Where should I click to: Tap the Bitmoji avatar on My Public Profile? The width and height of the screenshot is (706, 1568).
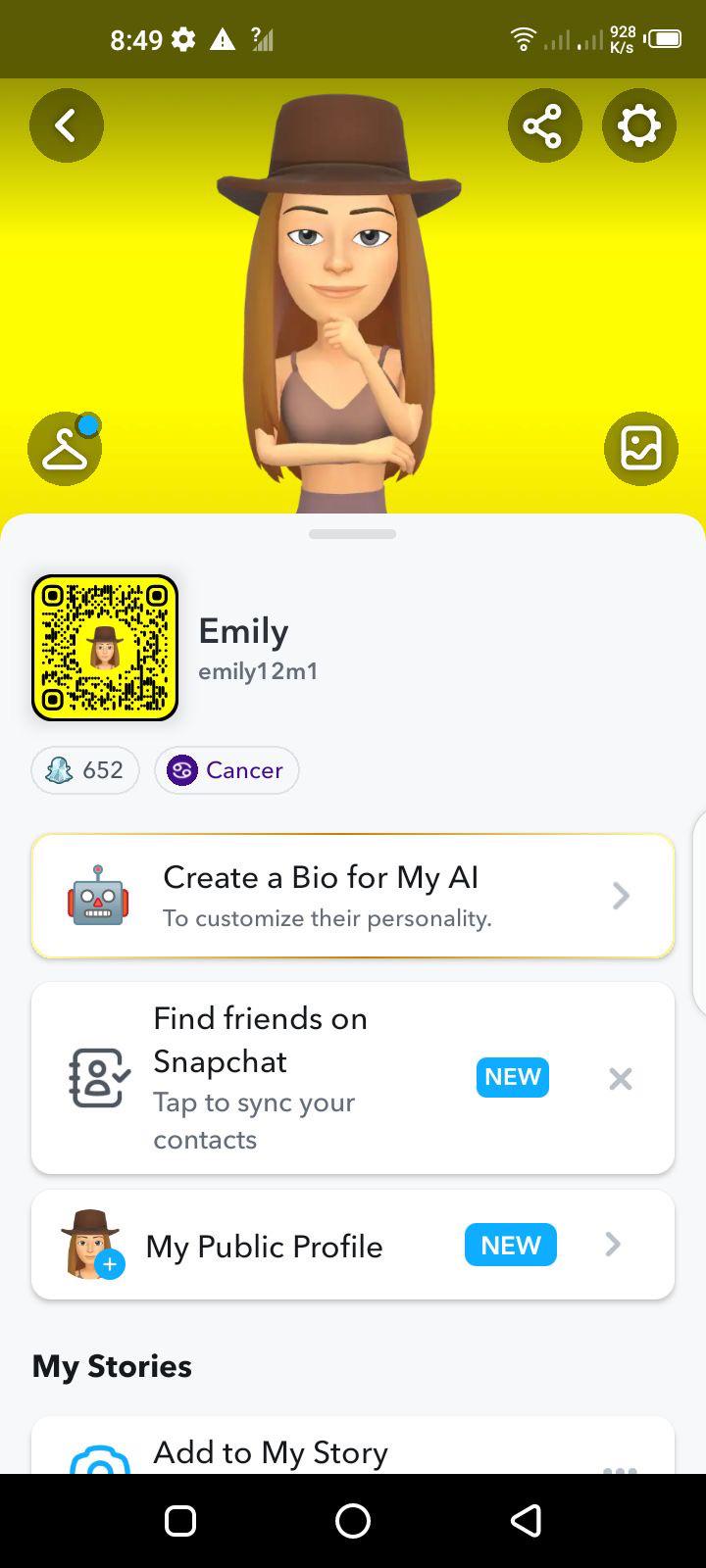pos(91,1245)
